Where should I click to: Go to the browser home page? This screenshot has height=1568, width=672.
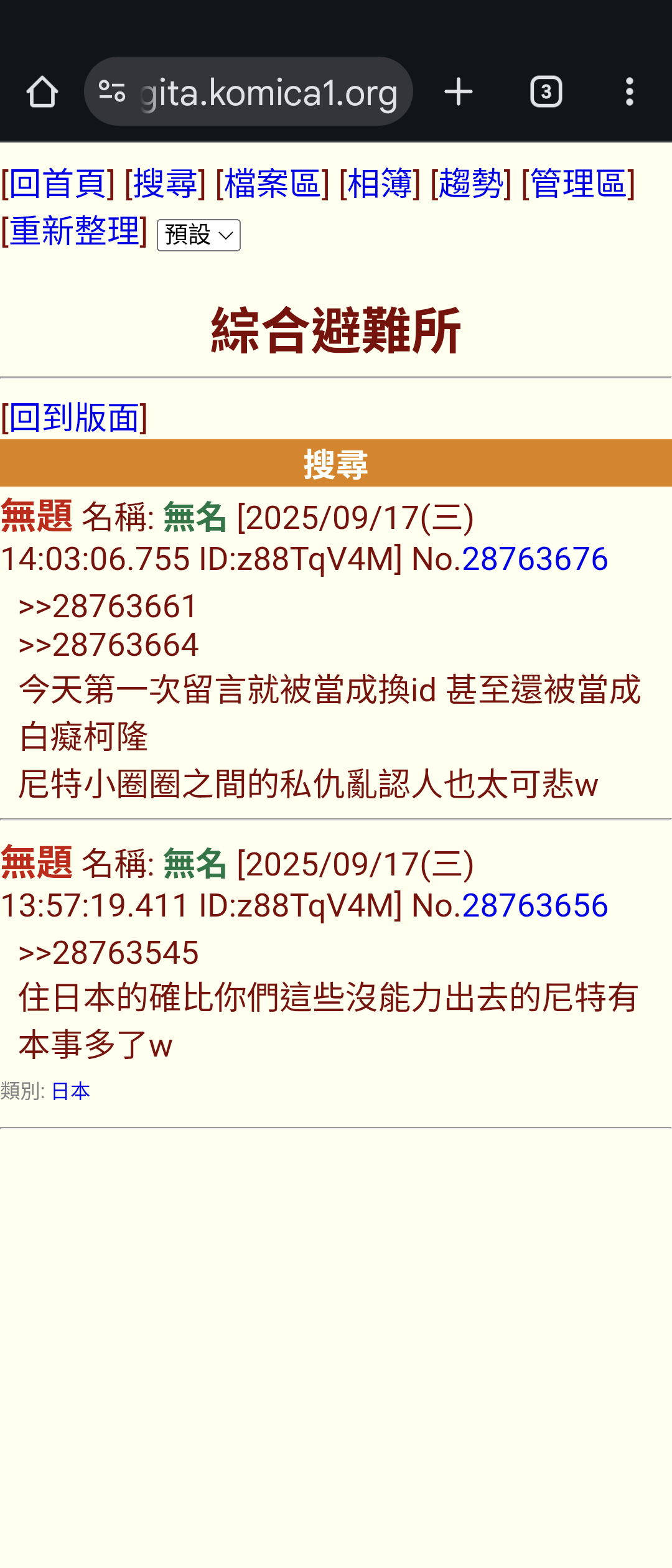click(42, 92)
